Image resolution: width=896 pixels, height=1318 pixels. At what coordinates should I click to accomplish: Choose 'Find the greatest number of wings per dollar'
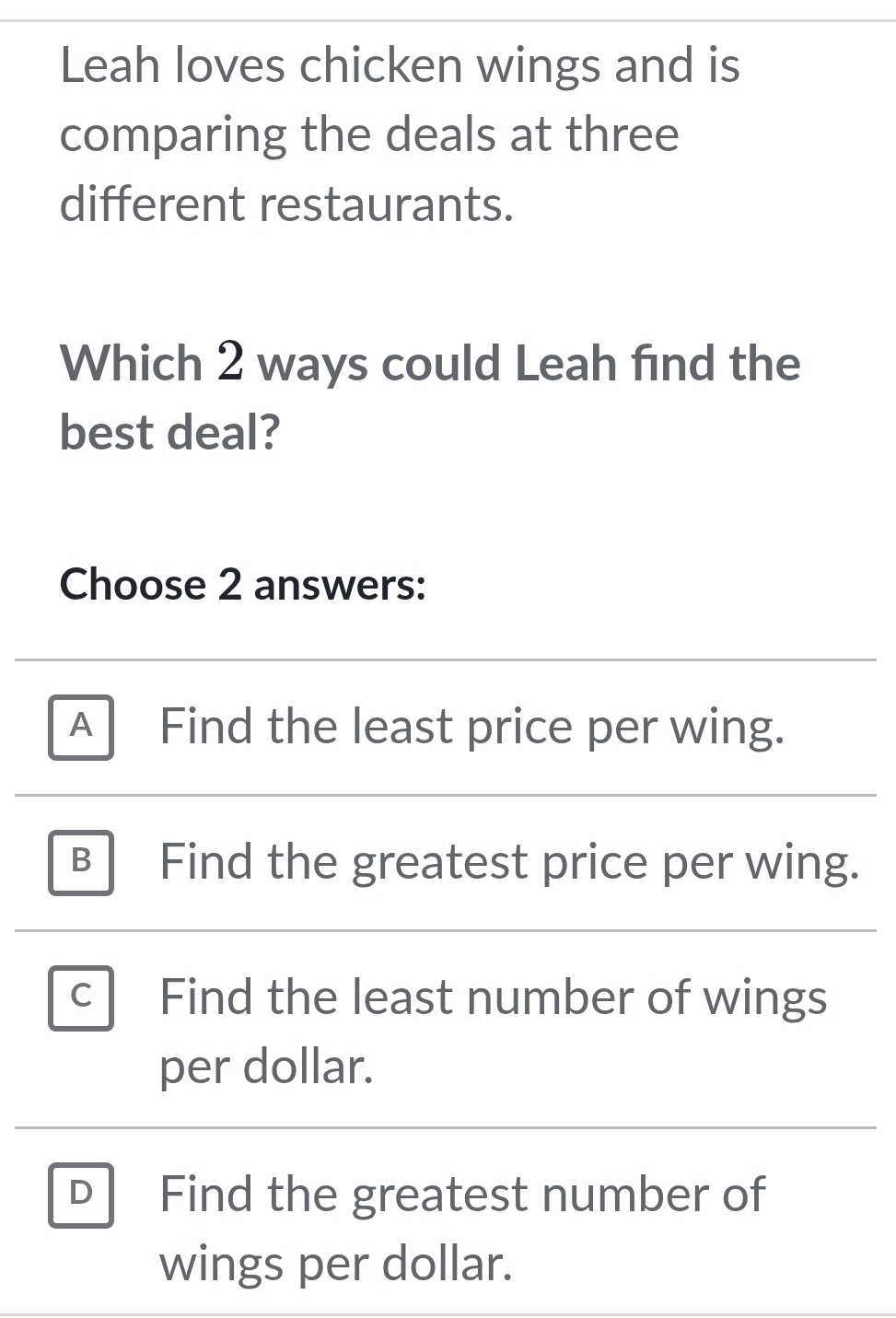(460, 1228)
